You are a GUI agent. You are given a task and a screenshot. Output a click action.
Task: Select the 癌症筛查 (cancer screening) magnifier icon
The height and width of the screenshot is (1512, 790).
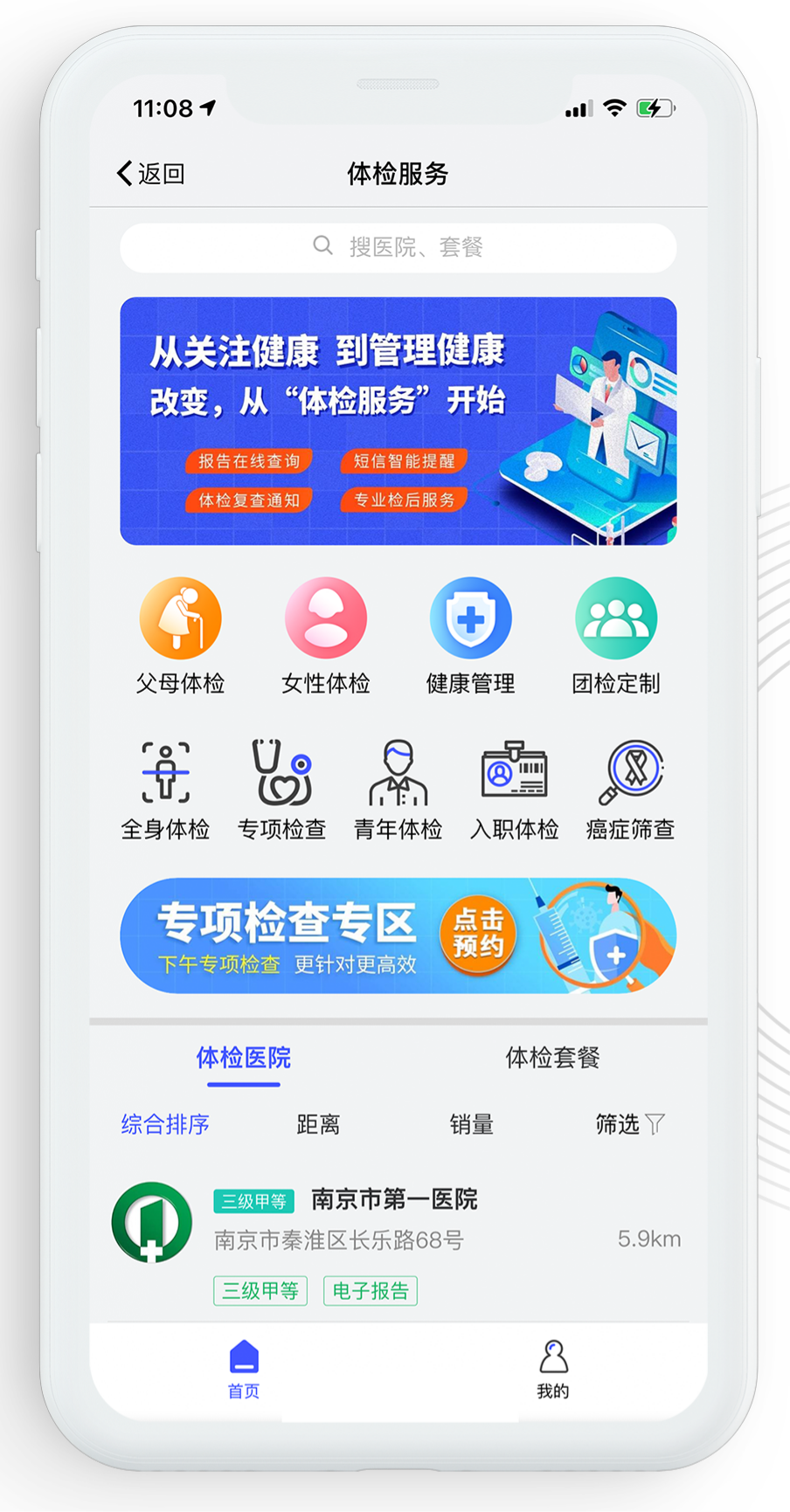pyautogui.click(x=630, y=772)
